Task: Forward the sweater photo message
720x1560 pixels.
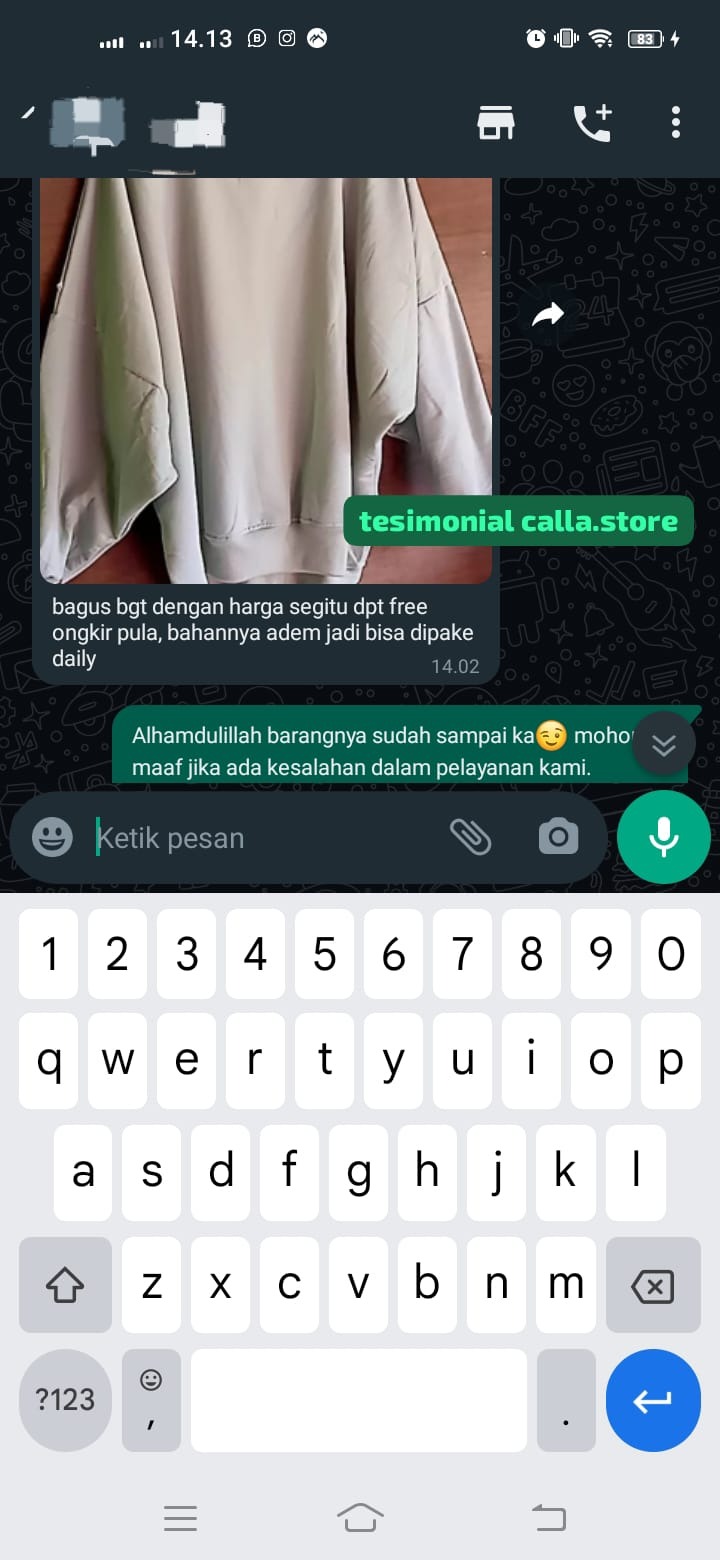Action: (547, 316)
